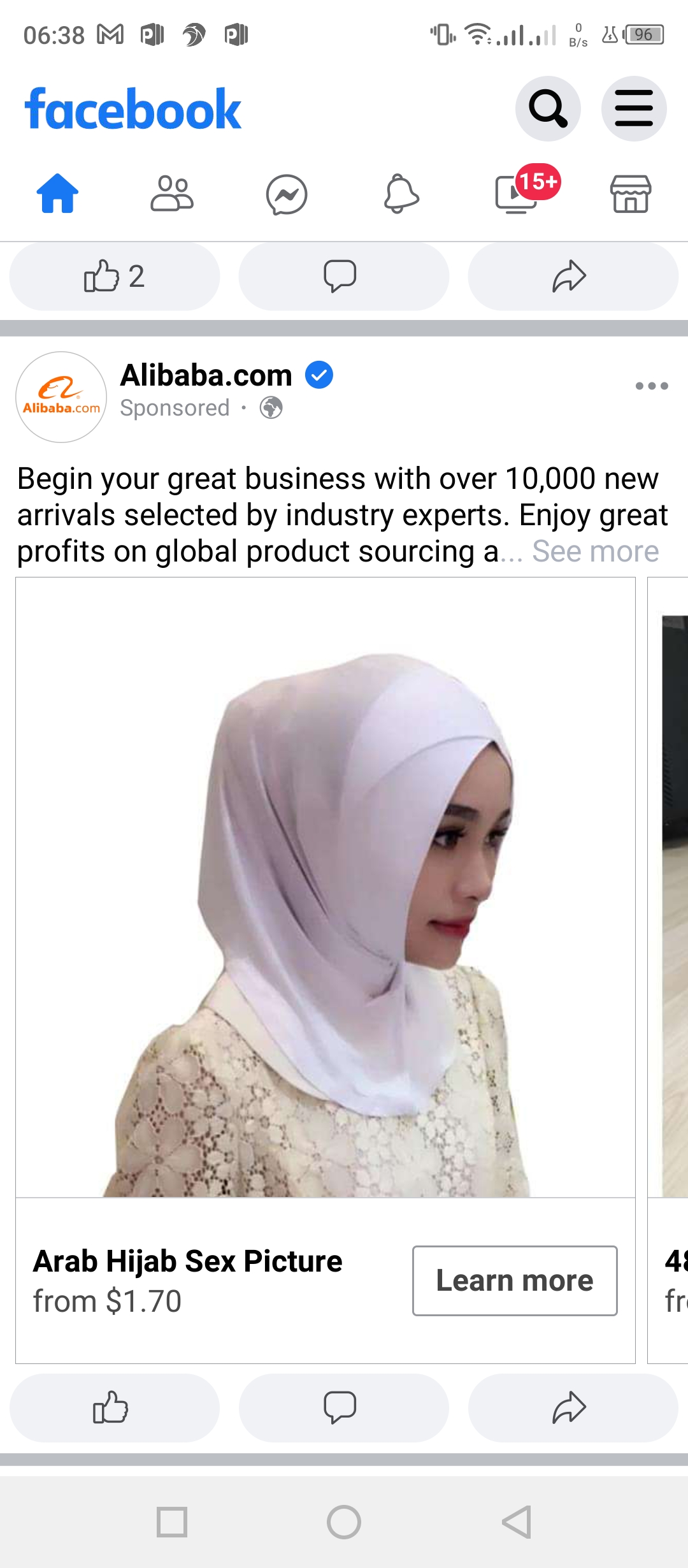The height and width of the screenshot is (1568, 688).
Task: Open Facebook search
Action: pyautogui.click(x=547, y=109)
